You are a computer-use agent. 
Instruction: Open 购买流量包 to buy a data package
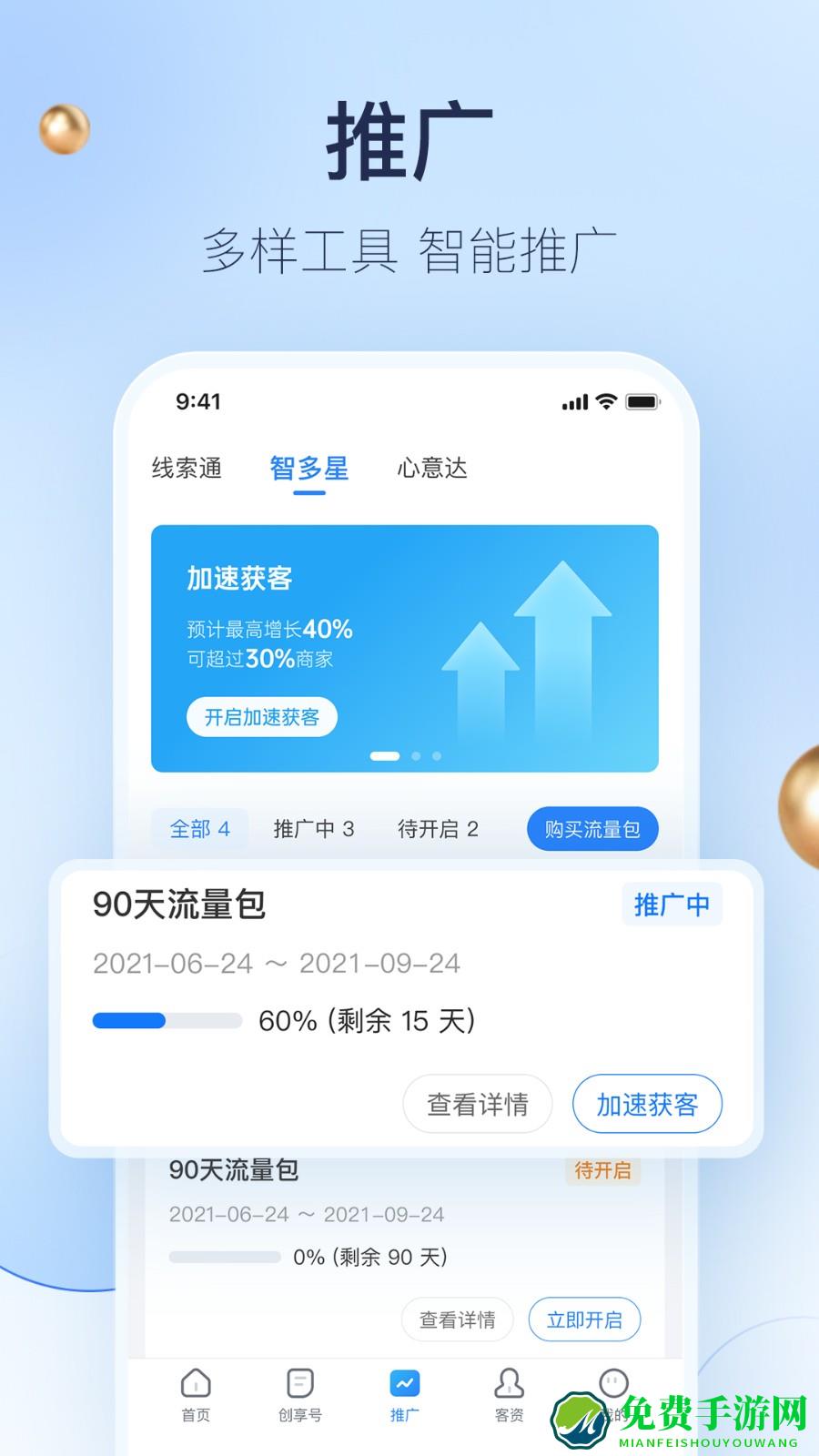point(591,829)
